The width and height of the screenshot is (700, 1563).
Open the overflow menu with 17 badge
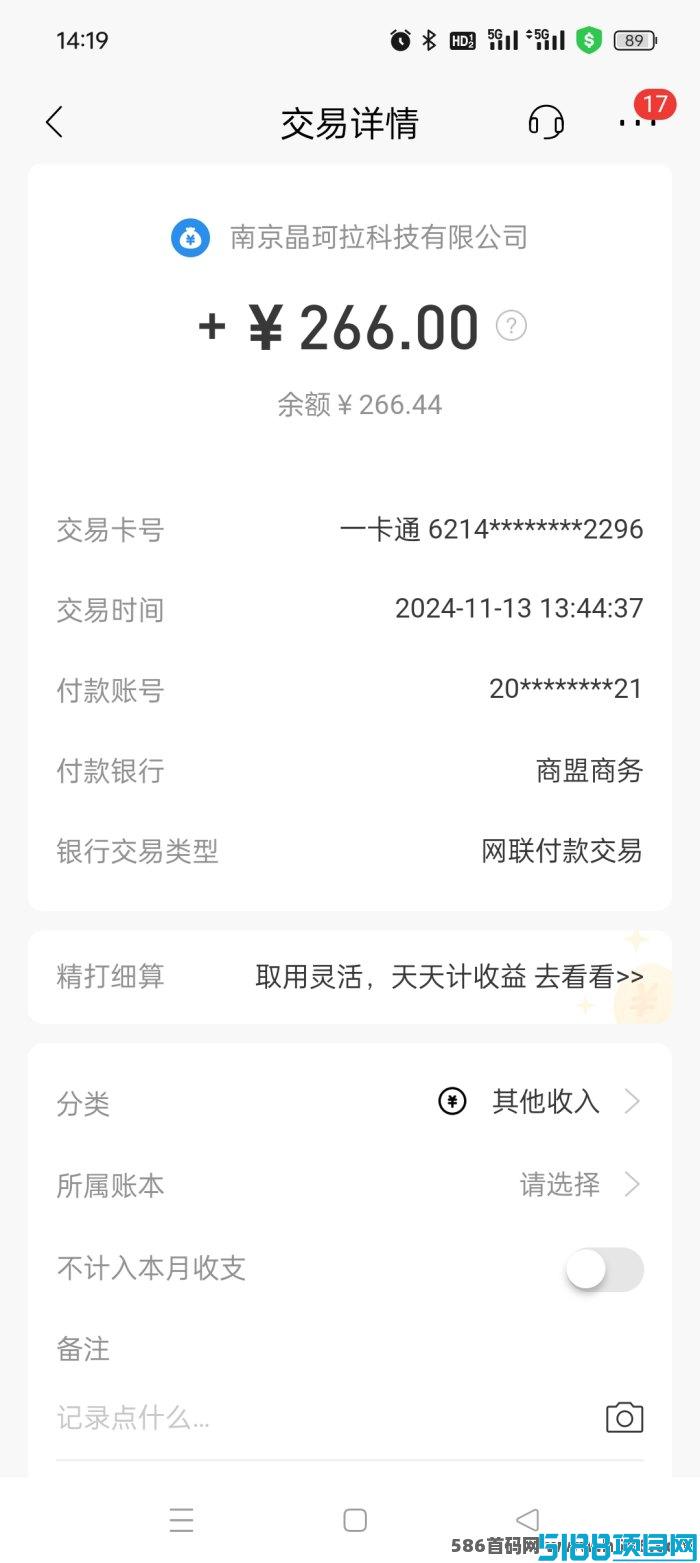click(x=639, y=121)
